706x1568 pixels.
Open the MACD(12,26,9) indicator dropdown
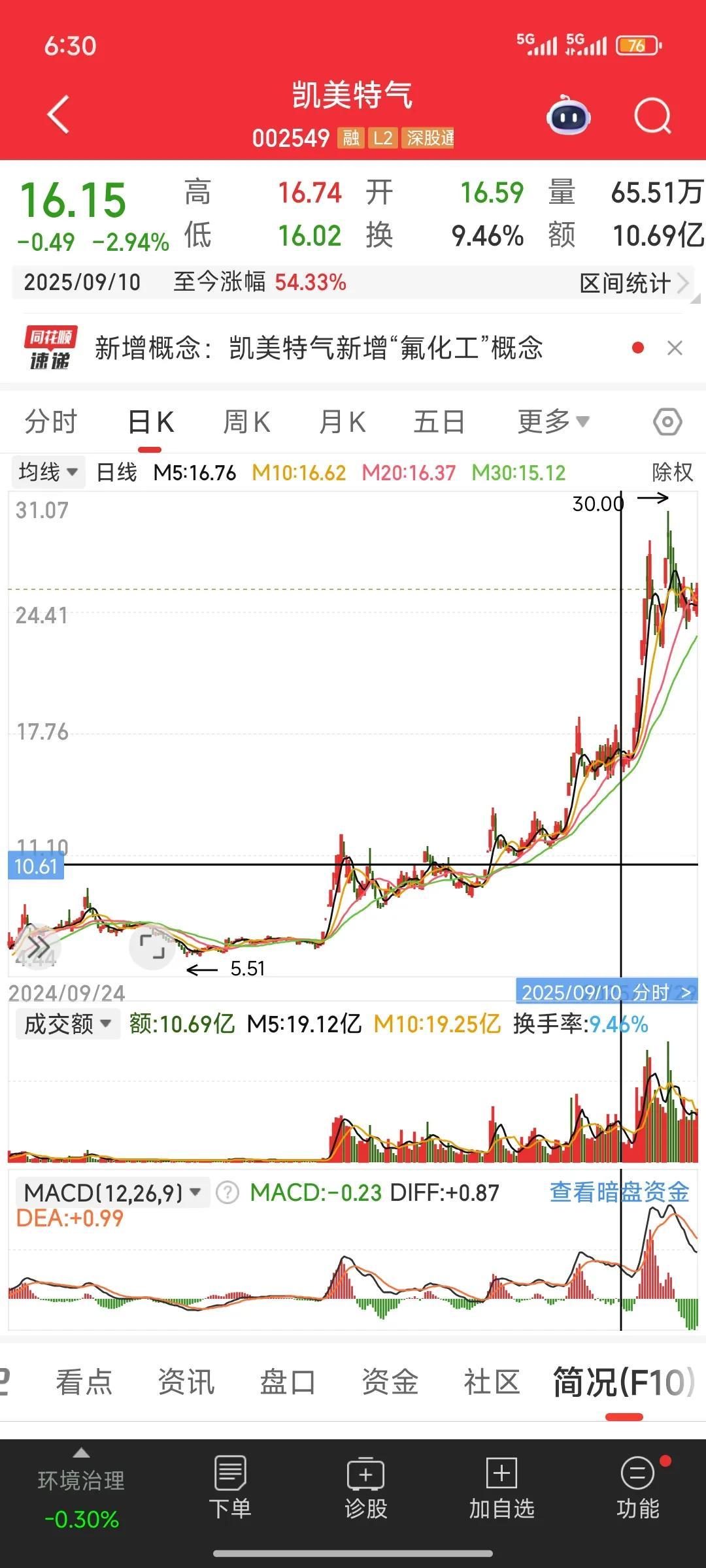click(108, 1192)
